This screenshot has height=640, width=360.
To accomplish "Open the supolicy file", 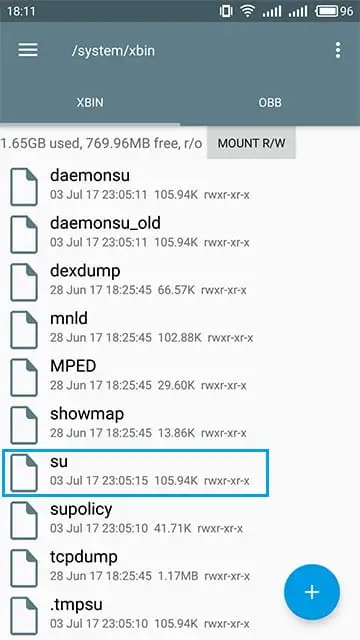I will point(180,519).
